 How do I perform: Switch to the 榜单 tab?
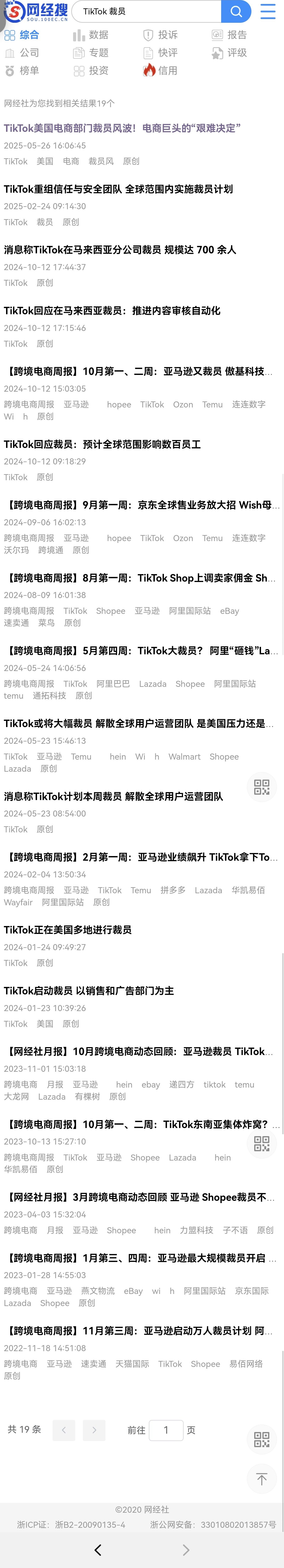[x=22, y=71]
